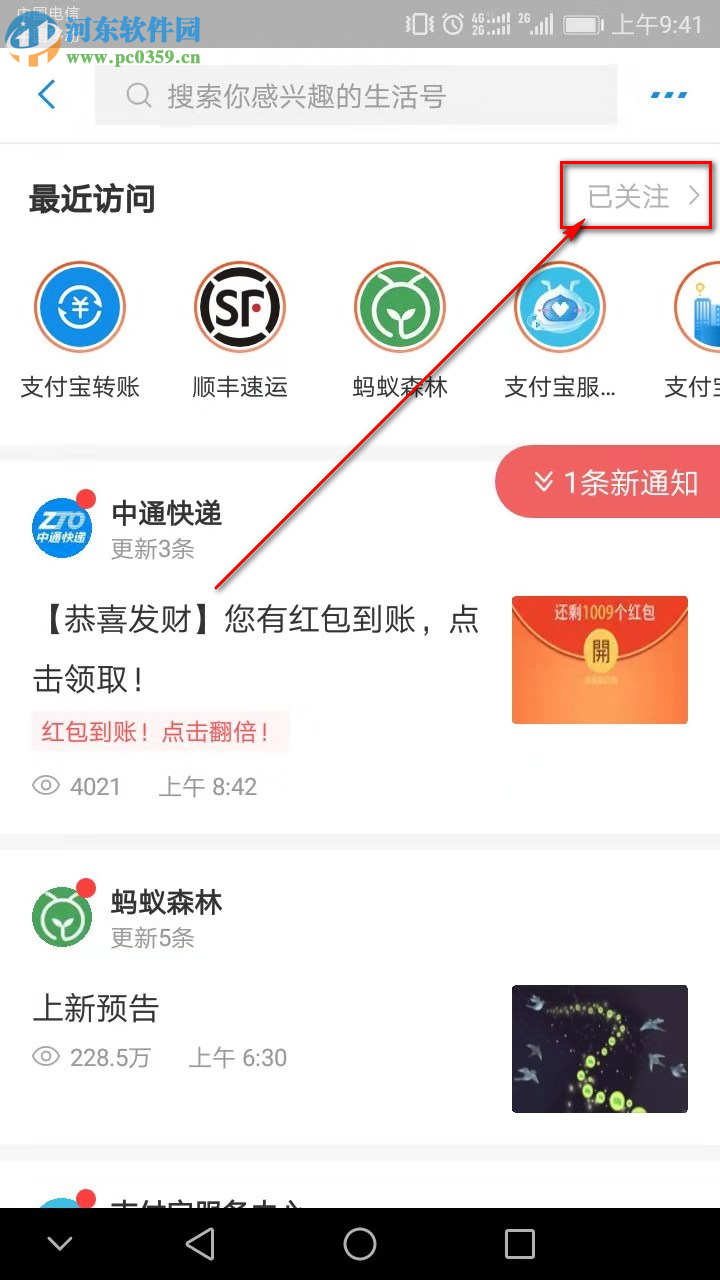Open the chevron next to 已关注
720x1280 pixels.
[x=693, y=196]
